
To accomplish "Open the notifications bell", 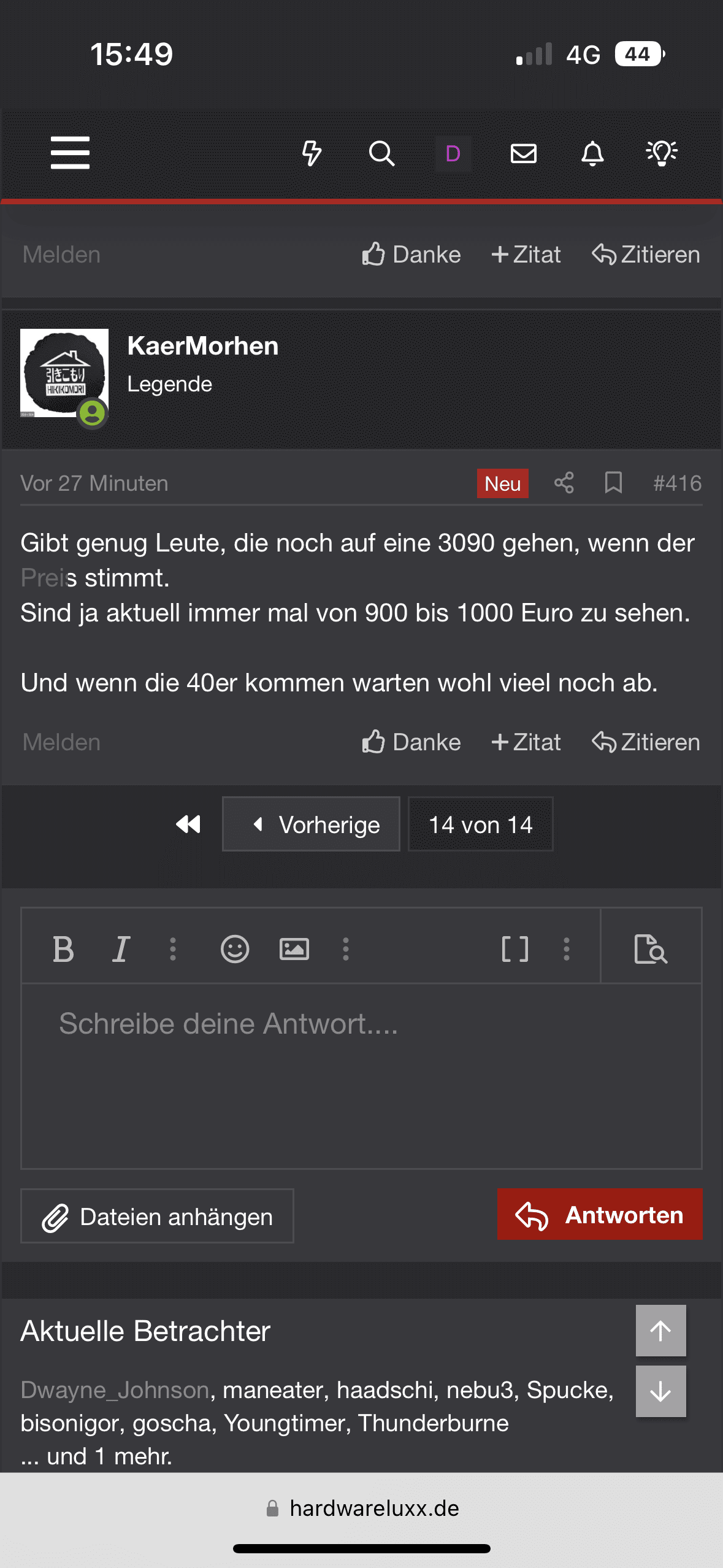I will [592, 153].
